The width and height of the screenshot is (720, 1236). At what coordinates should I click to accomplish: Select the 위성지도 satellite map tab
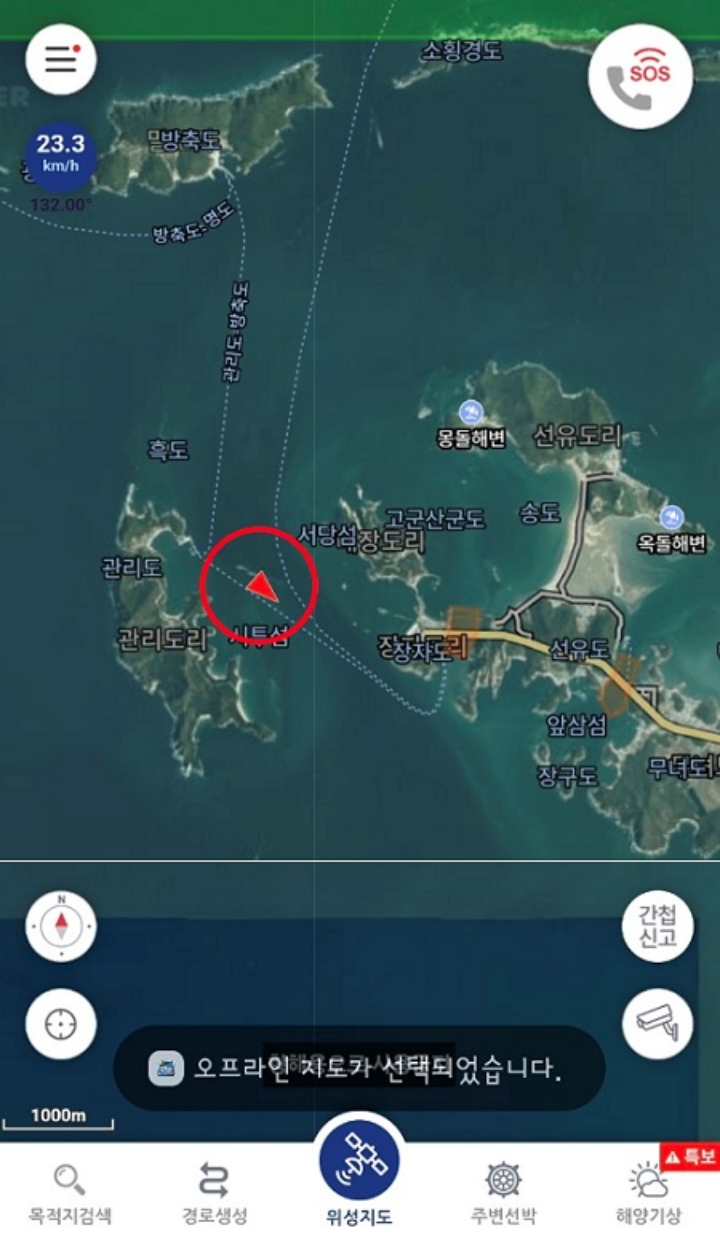coord(359,1170)
